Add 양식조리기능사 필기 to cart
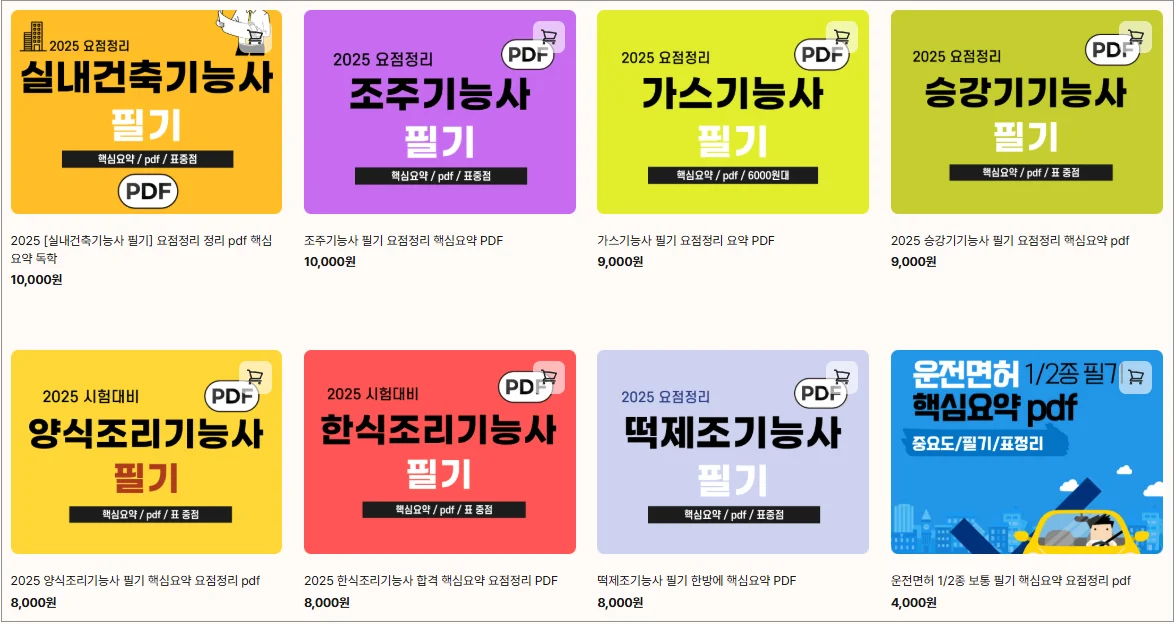Screen dimensions: 1174x624 [x=255, y=377]
